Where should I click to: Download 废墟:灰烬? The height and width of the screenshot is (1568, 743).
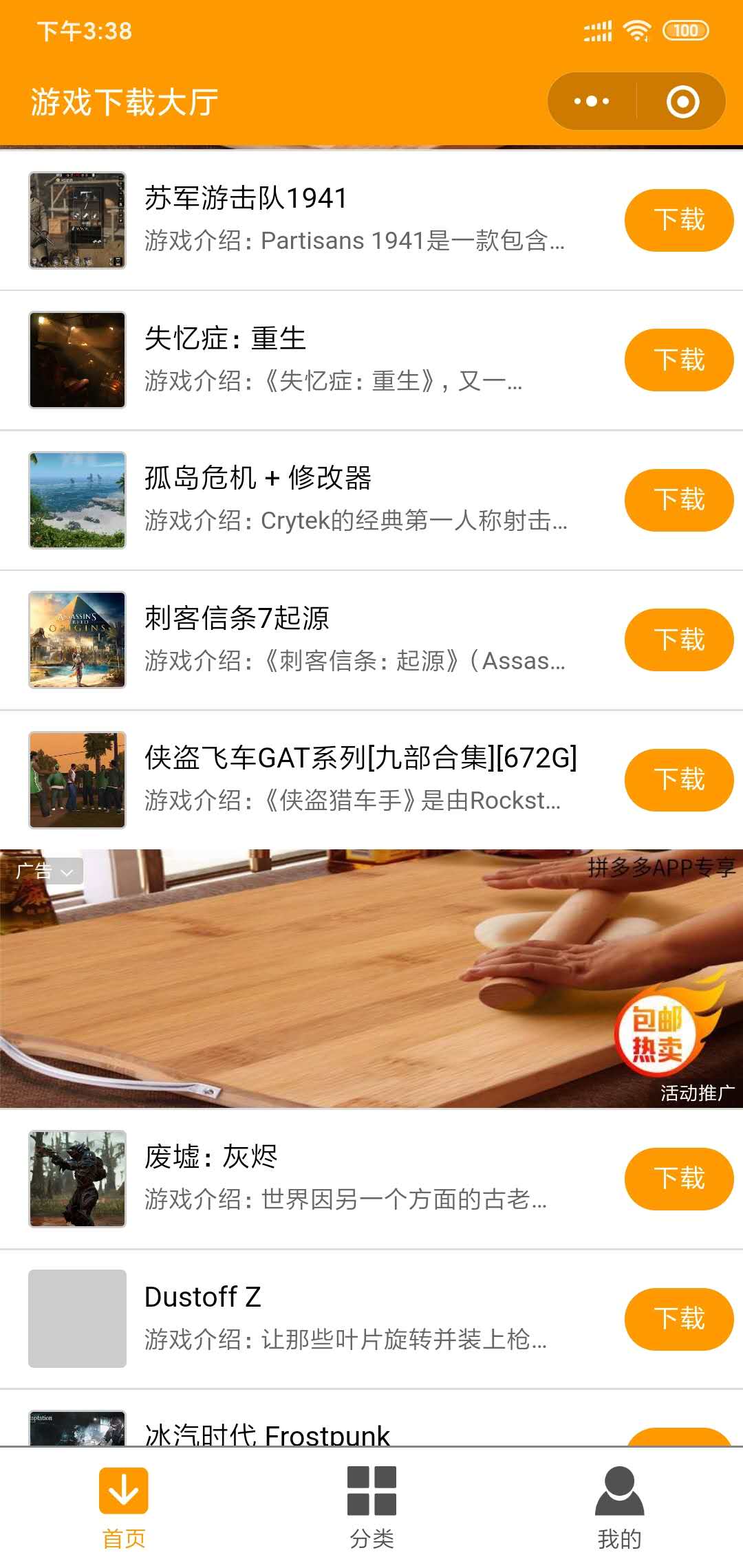[679, 1179]
